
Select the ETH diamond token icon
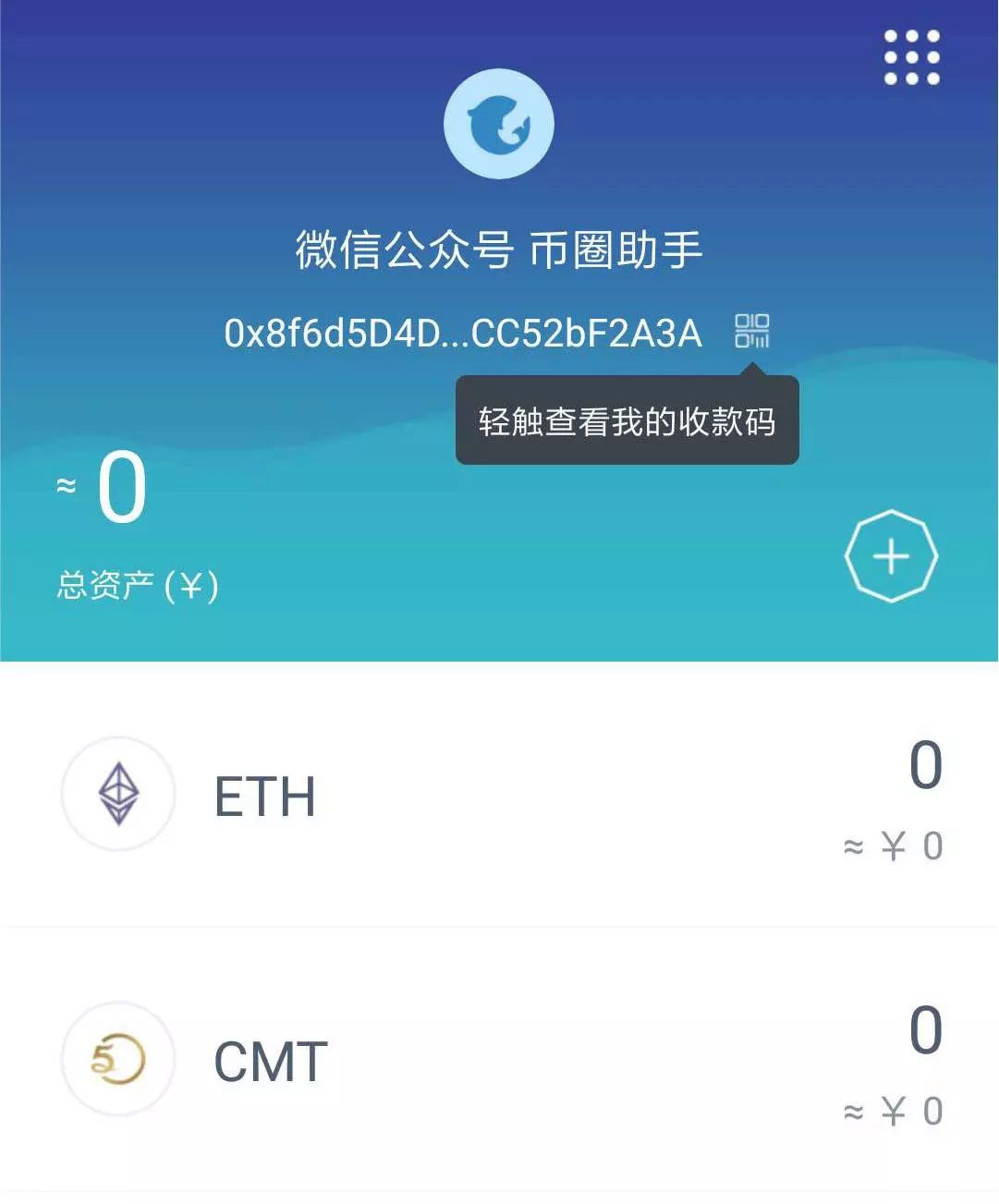[116, 795]
